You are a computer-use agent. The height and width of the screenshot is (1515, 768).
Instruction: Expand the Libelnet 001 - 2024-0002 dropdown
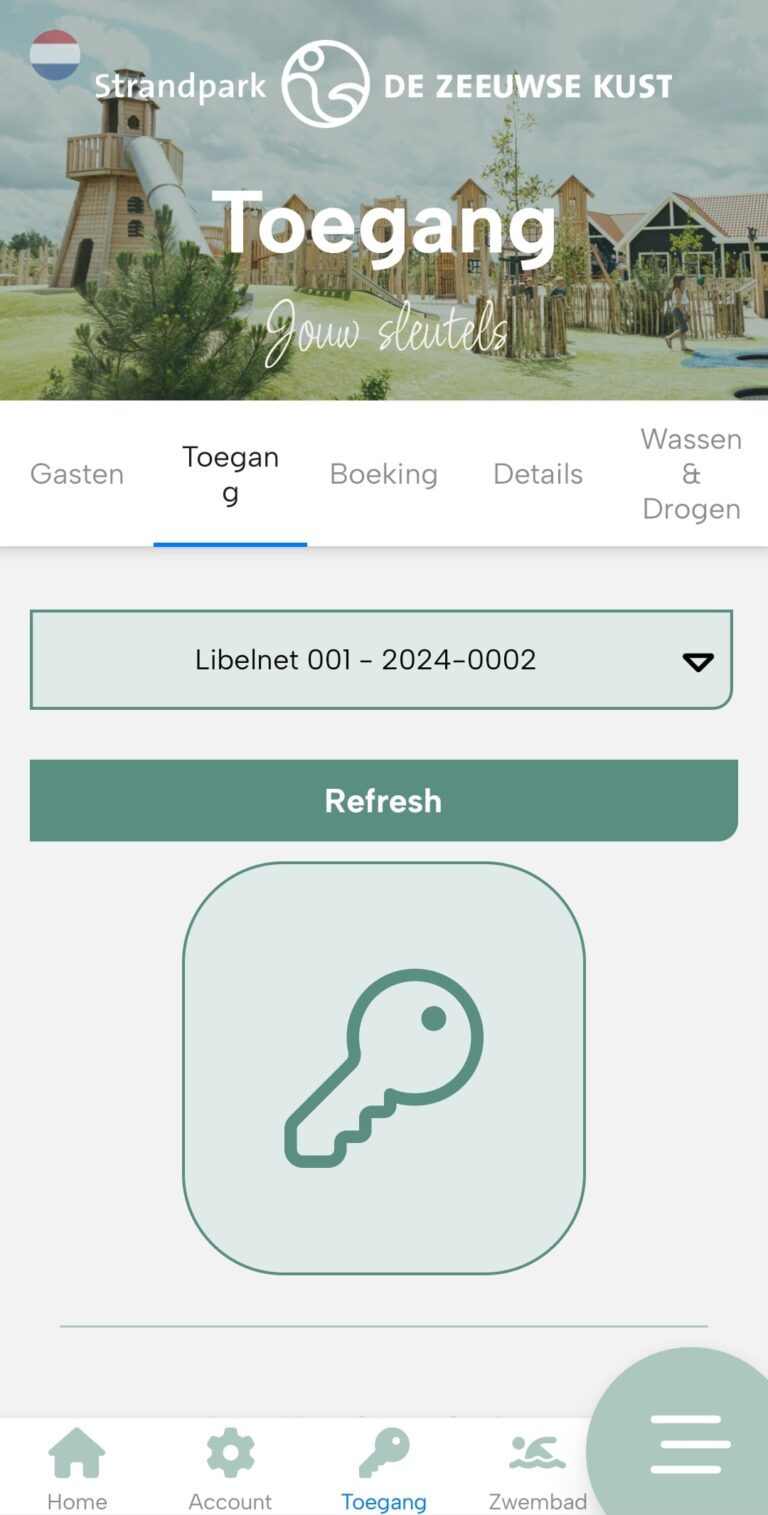pyautogui.click(x=381, y=660)
